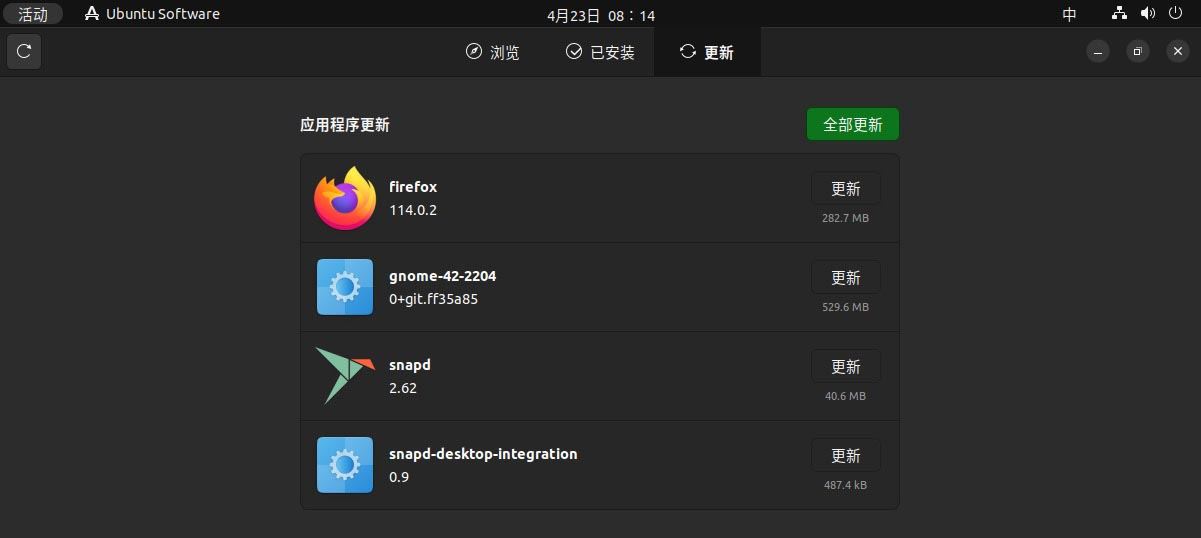1201x538 pixels.
Task: Open the Ubuntu Software app menu
Action: coord(152,14)
